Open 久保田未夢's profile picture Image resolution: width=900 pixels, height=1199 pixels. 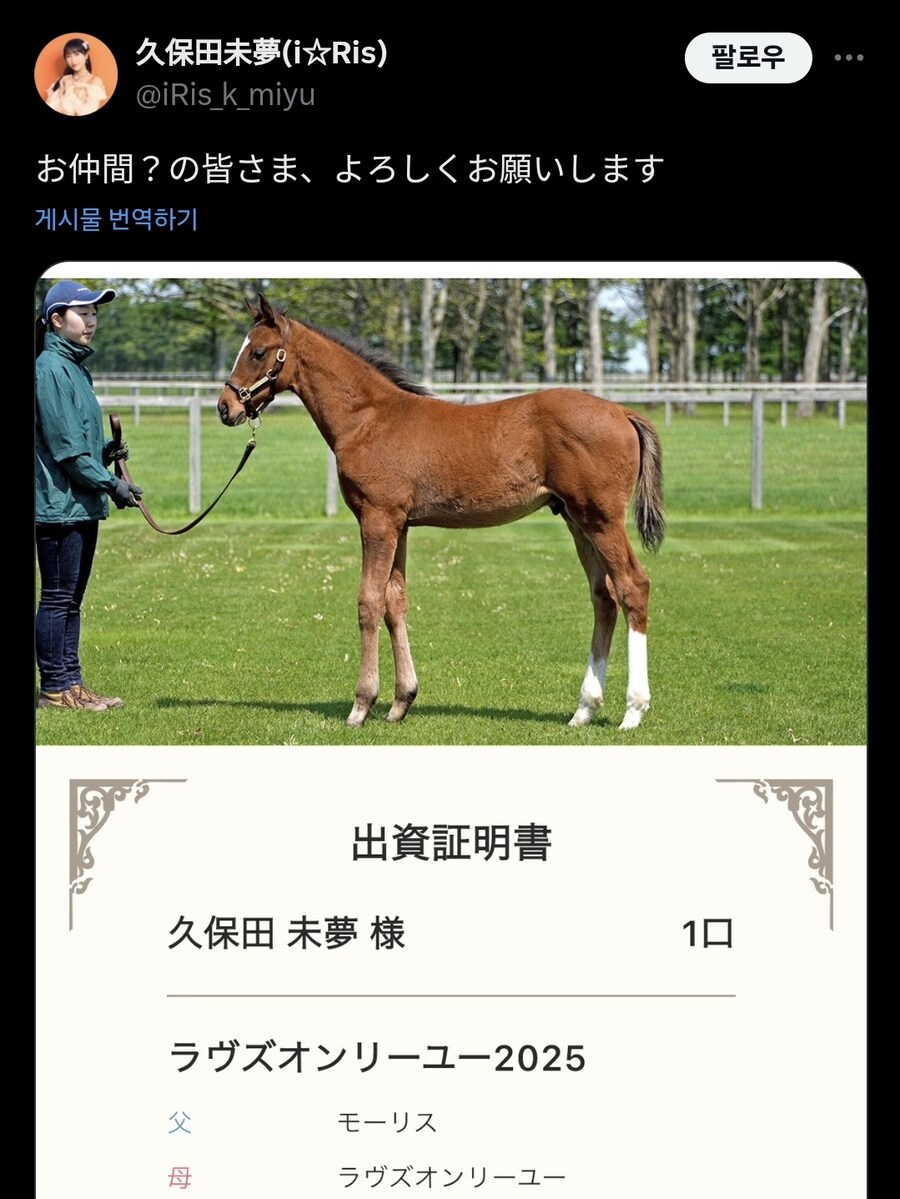click(x=76, y=74)
